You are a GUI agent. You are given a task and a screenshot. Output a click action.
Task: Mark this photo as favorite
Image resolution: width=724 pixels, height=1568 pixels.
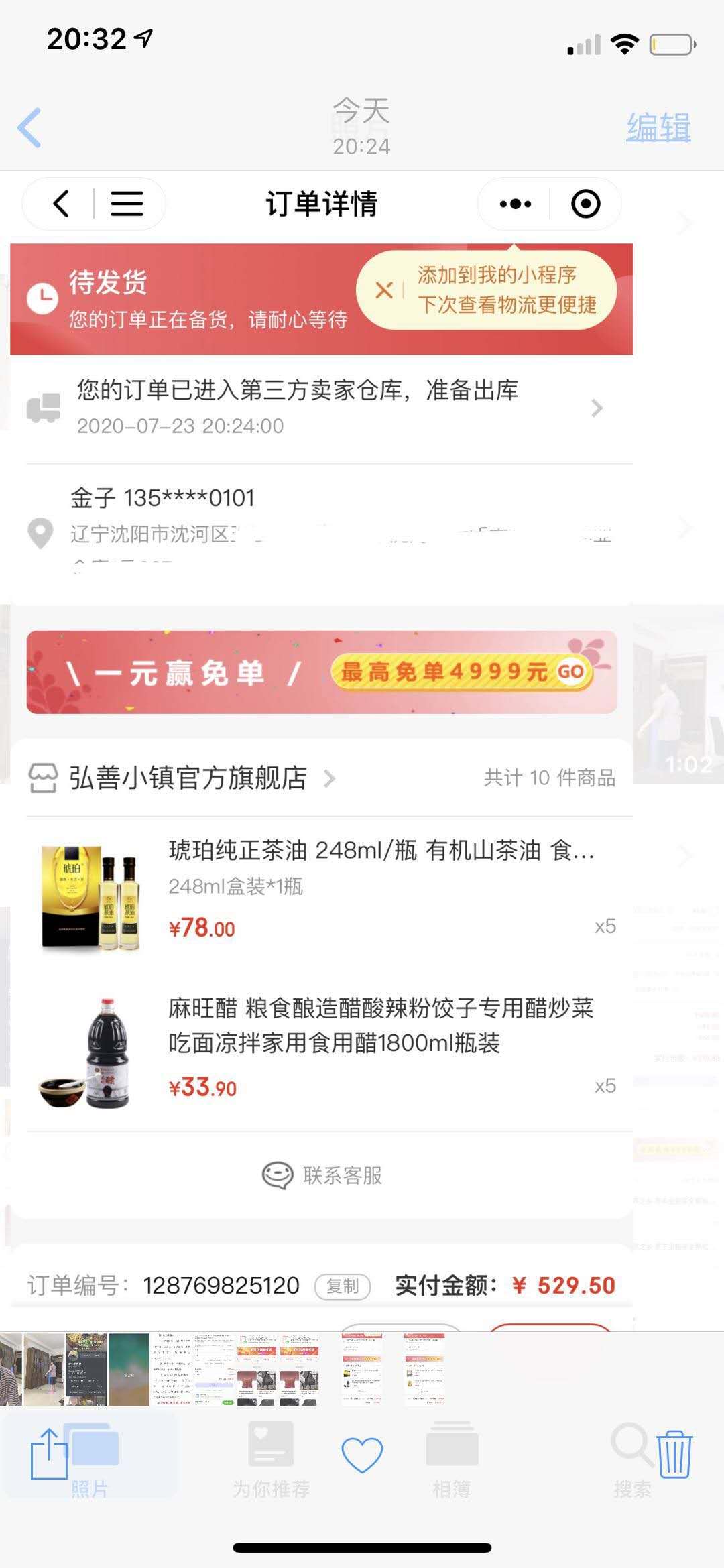click(362, 1454)
